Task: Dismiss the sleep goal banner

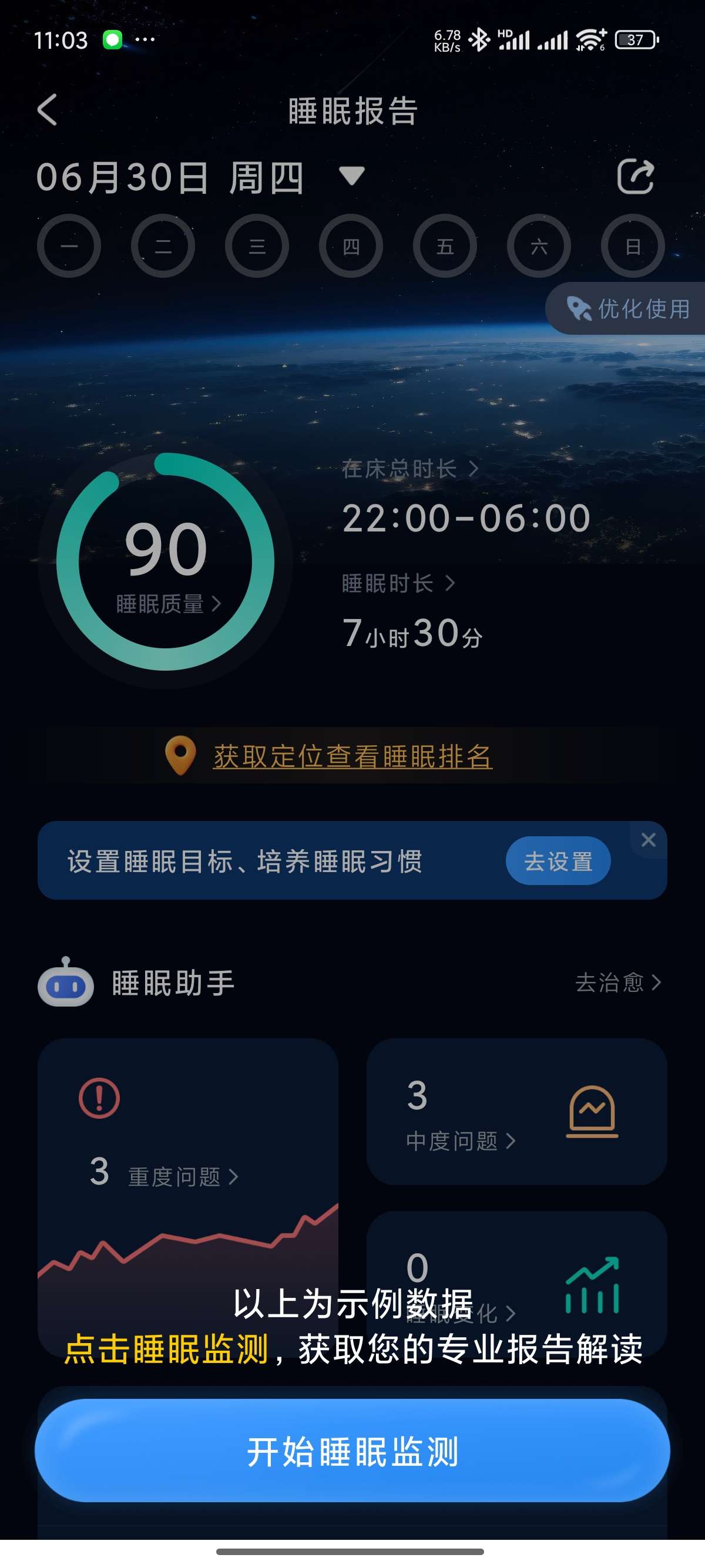Action: pyautogui.click(x=649, y=840)
